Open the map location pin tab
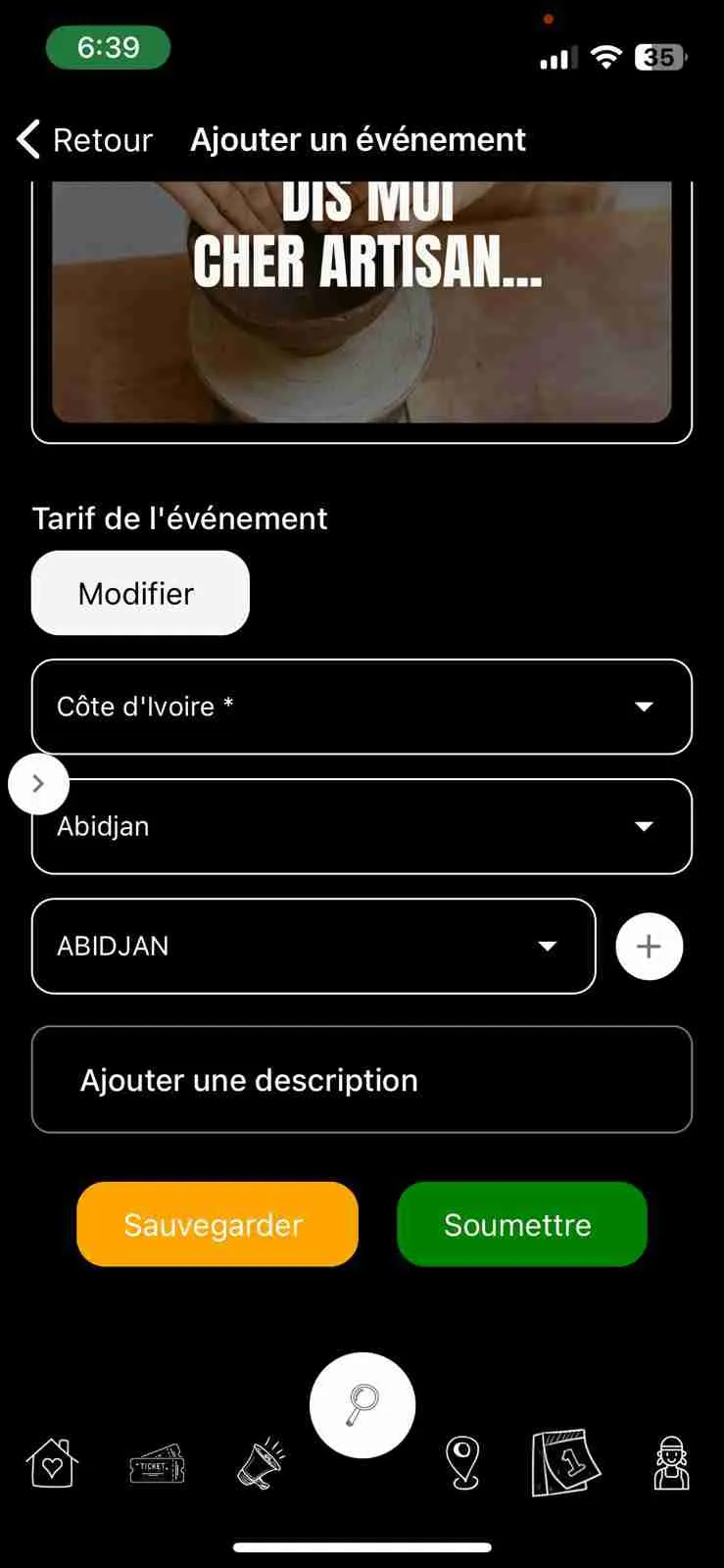 [462, 1463]
